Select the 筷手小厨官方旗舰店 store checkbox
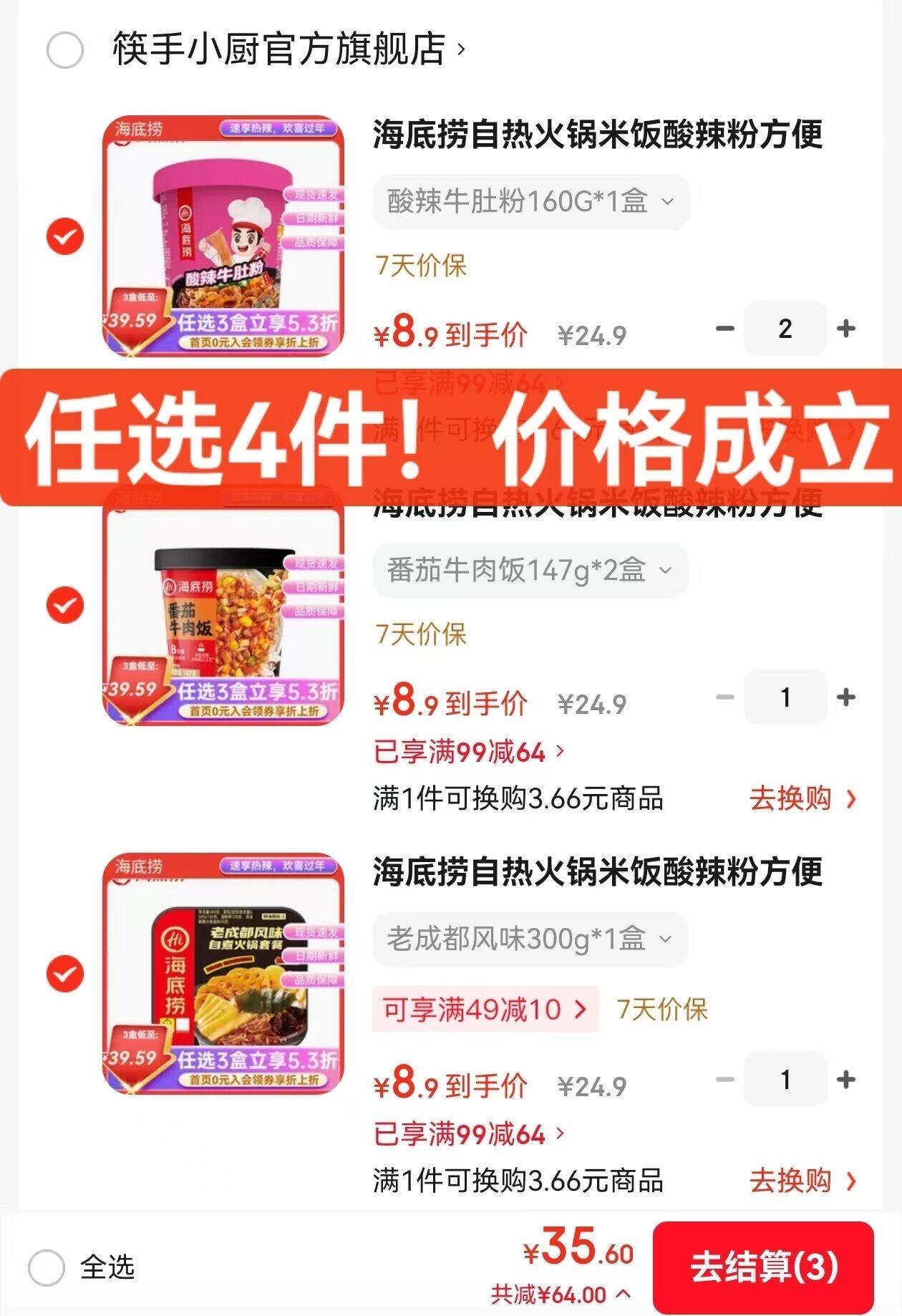Image resolution: width=902 pixels, height=1316 pixels. [65, 50]
